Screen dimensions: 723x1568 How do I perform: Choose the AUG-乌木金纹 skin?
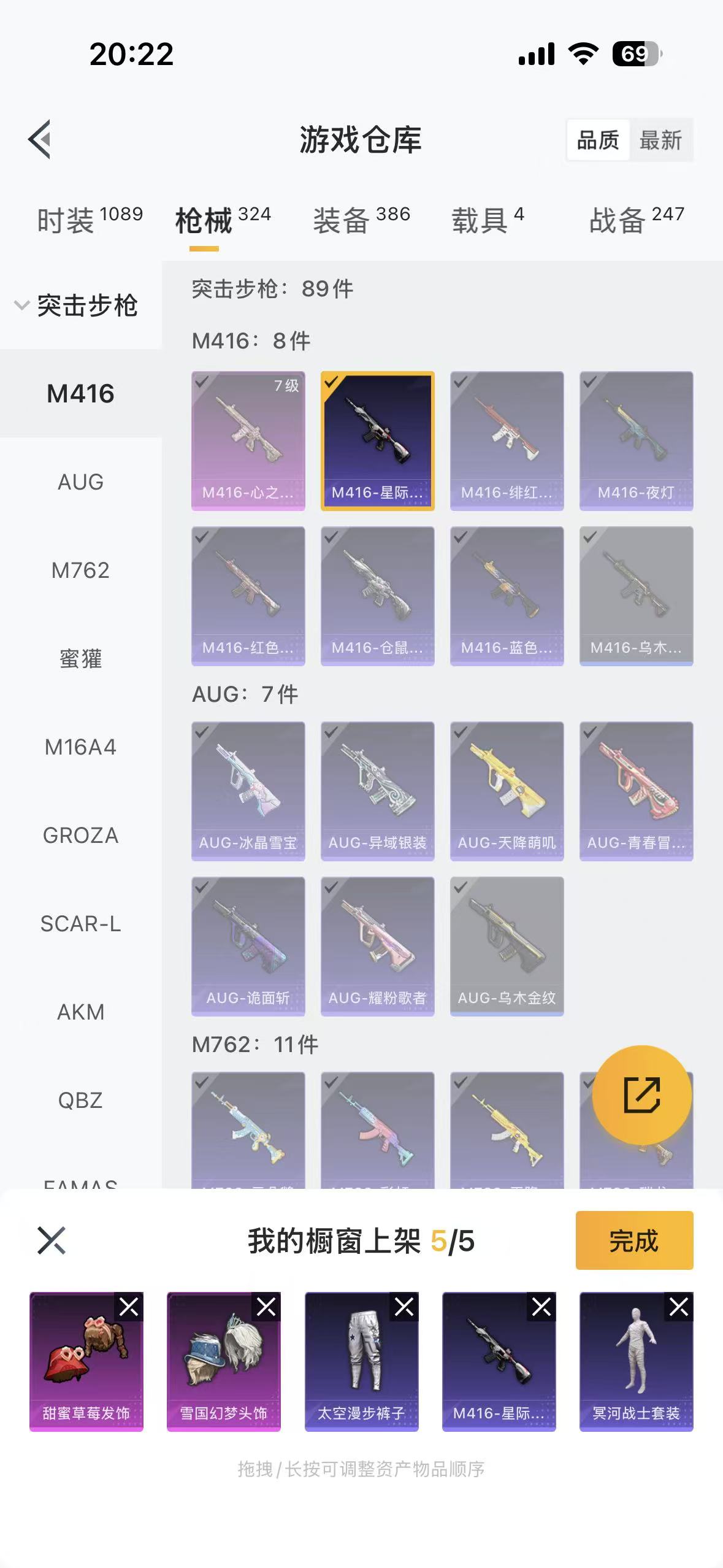(507, 946)
